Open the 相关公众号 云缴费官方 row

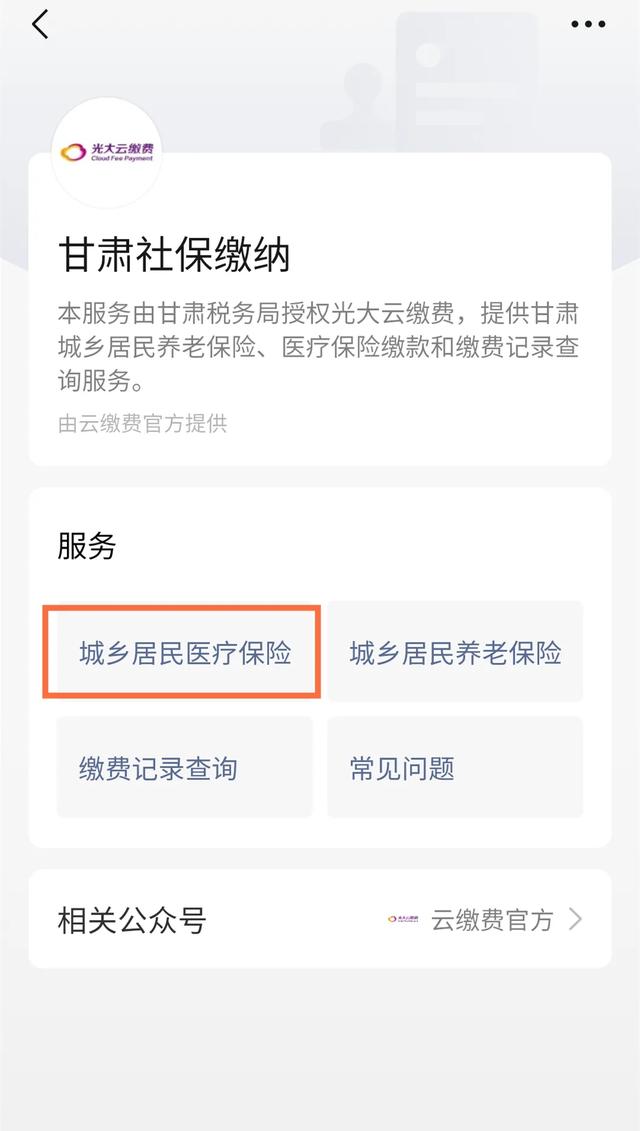(320, 919)
